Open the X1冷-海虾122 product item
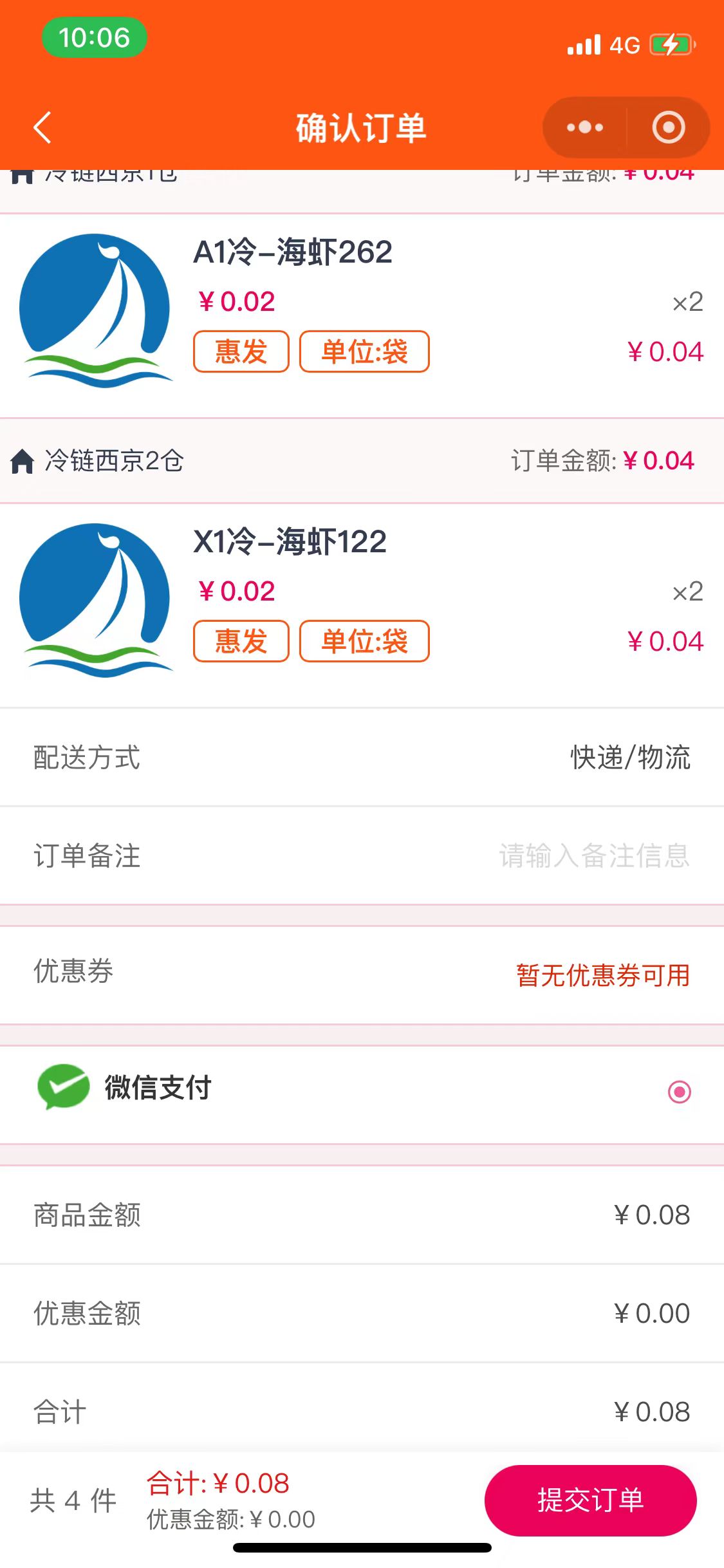 coord(290,542)
